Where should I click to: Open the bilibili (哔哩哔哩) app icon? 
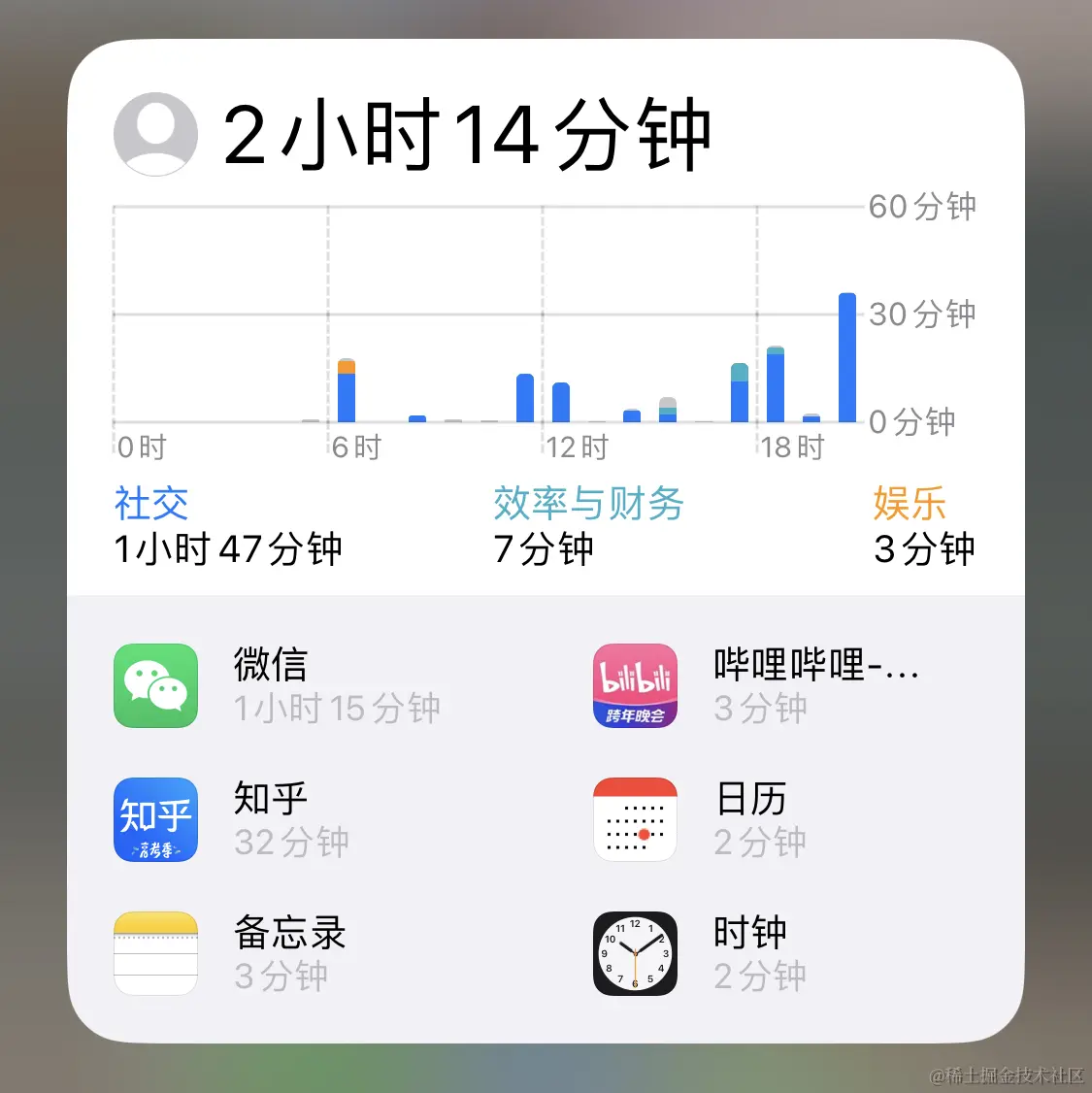click(634, 686)
